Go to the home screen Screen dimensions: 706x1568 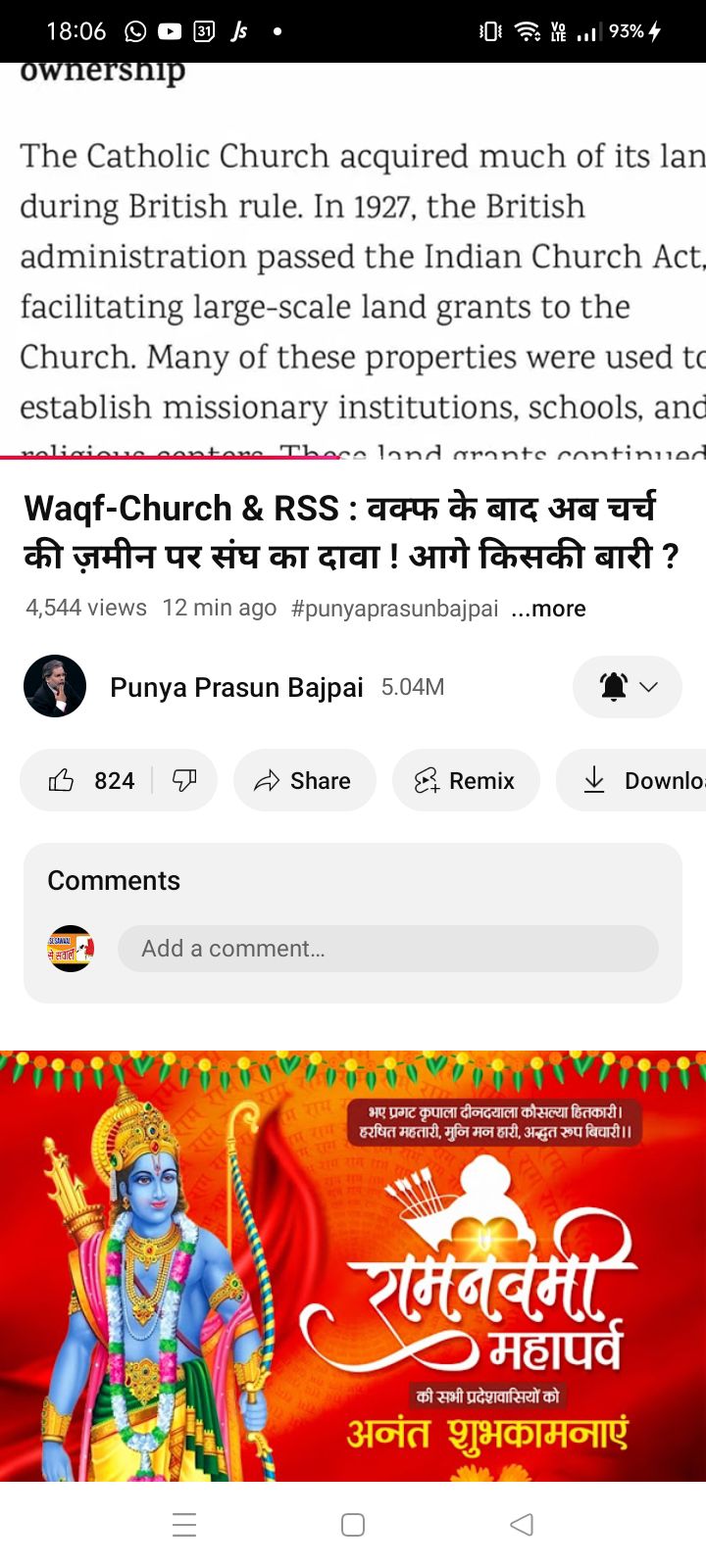tap(353, 1525)
